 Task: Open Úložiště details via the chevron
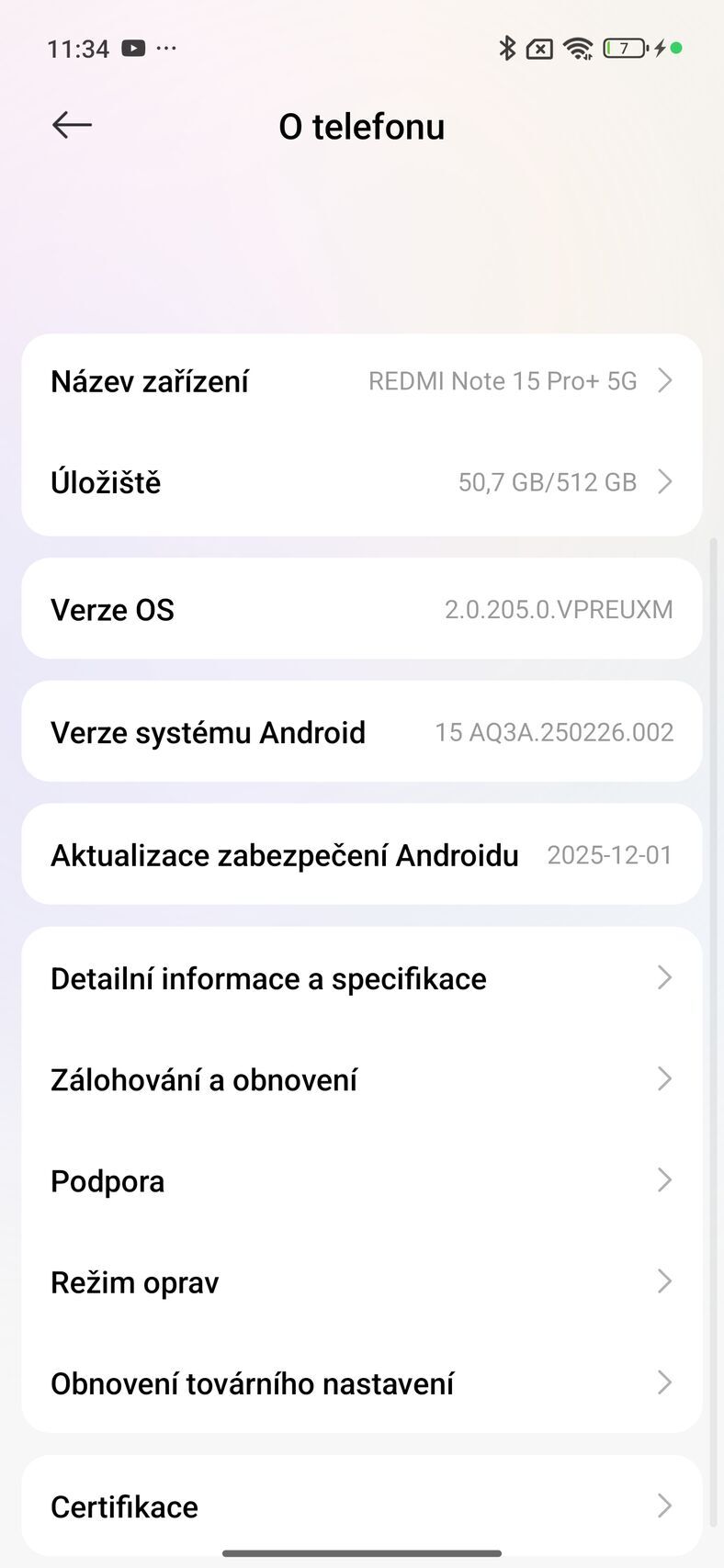pos(665,481)
